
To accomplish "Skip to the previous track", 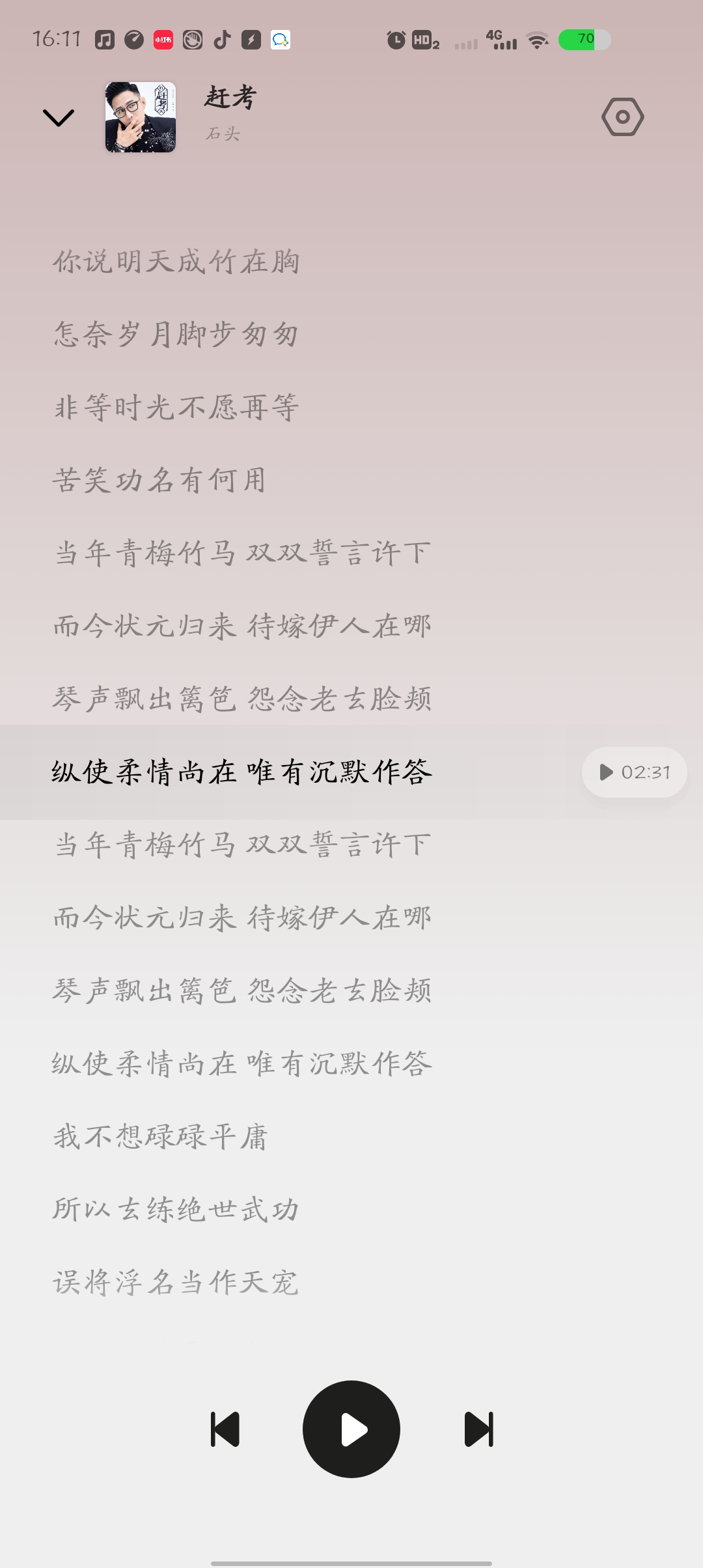I will point(223,1430).
